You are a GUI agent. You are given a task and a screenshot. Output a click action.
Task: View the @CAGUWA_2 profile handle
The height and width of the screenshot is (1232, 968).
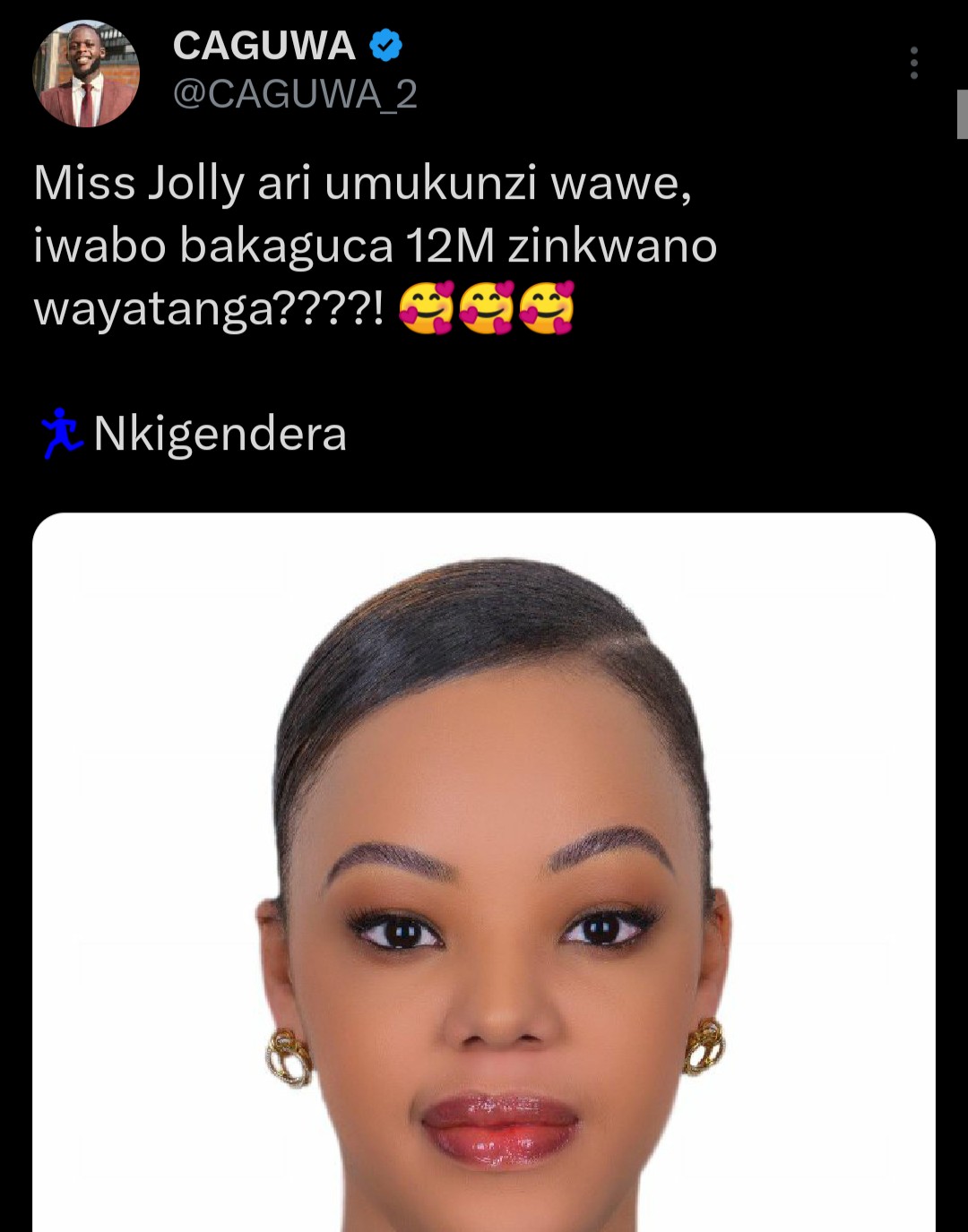[x=295, y=94]
